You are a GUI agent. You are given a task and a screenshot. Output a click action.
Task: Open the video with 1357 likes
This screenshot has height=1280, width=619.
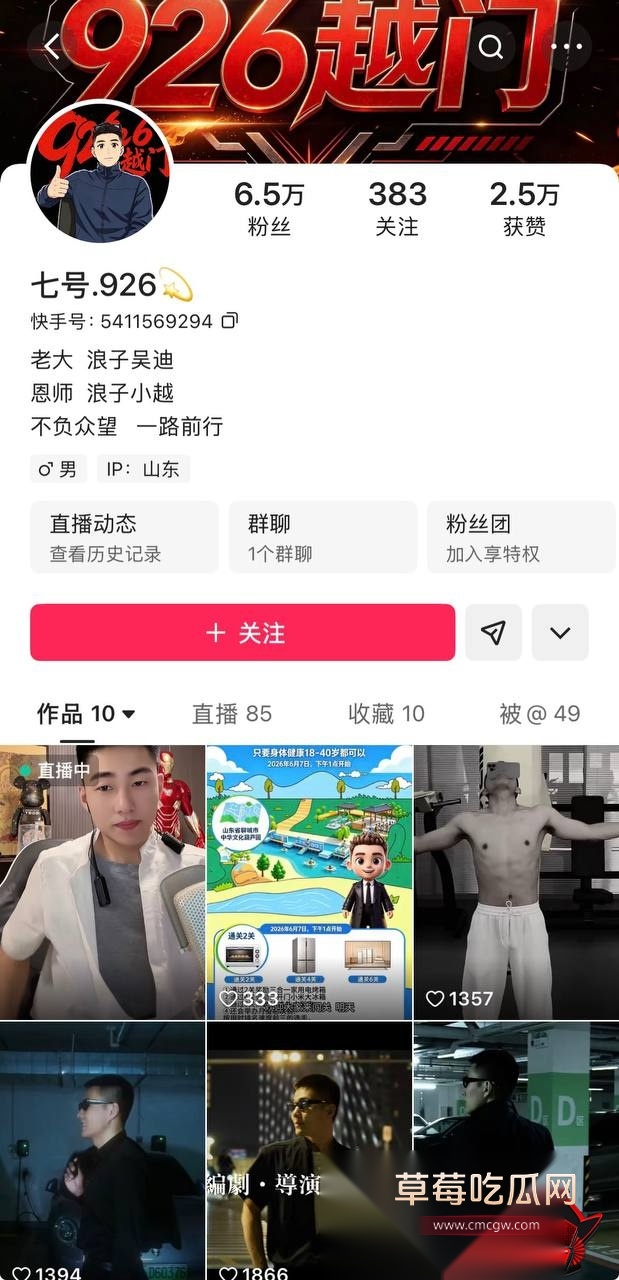517,881
